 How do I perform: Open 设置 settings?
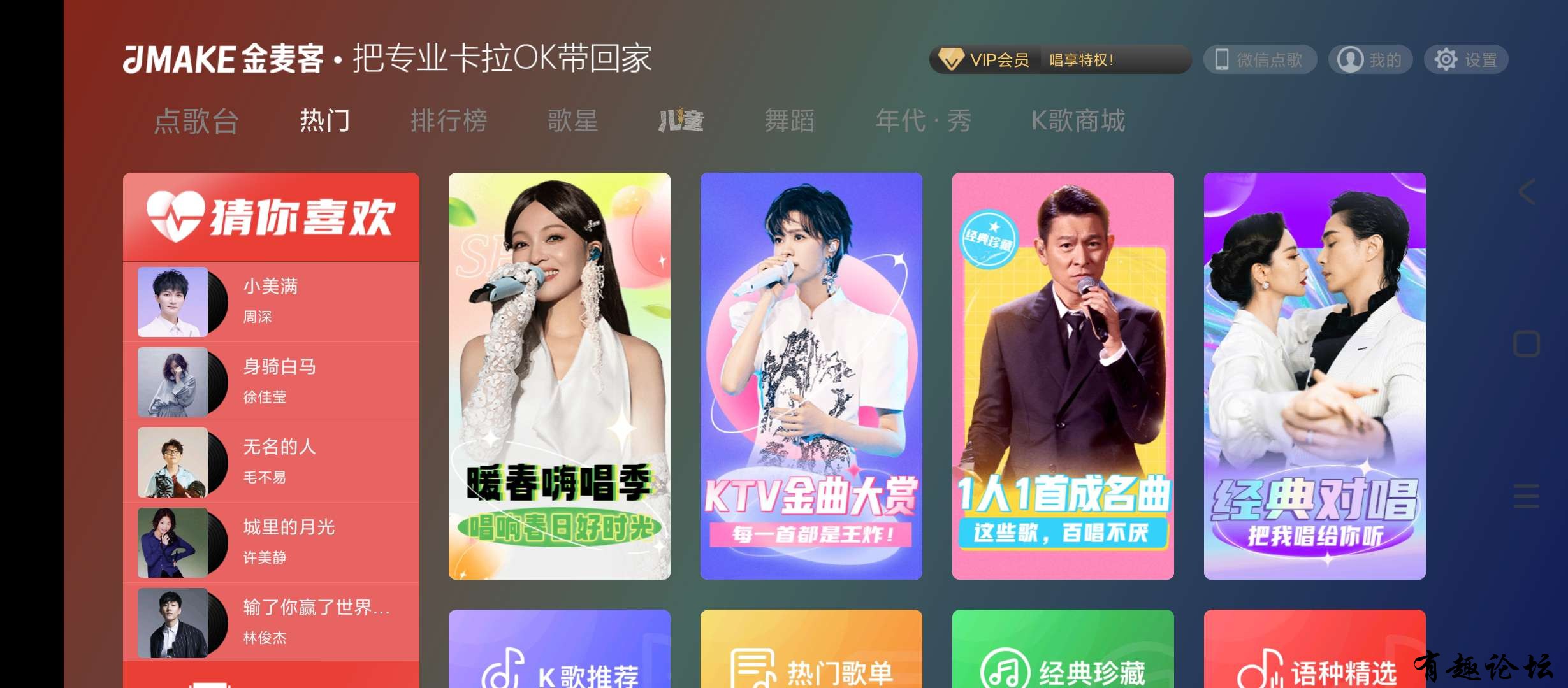pyautogui.click(x=1465, y=60)
